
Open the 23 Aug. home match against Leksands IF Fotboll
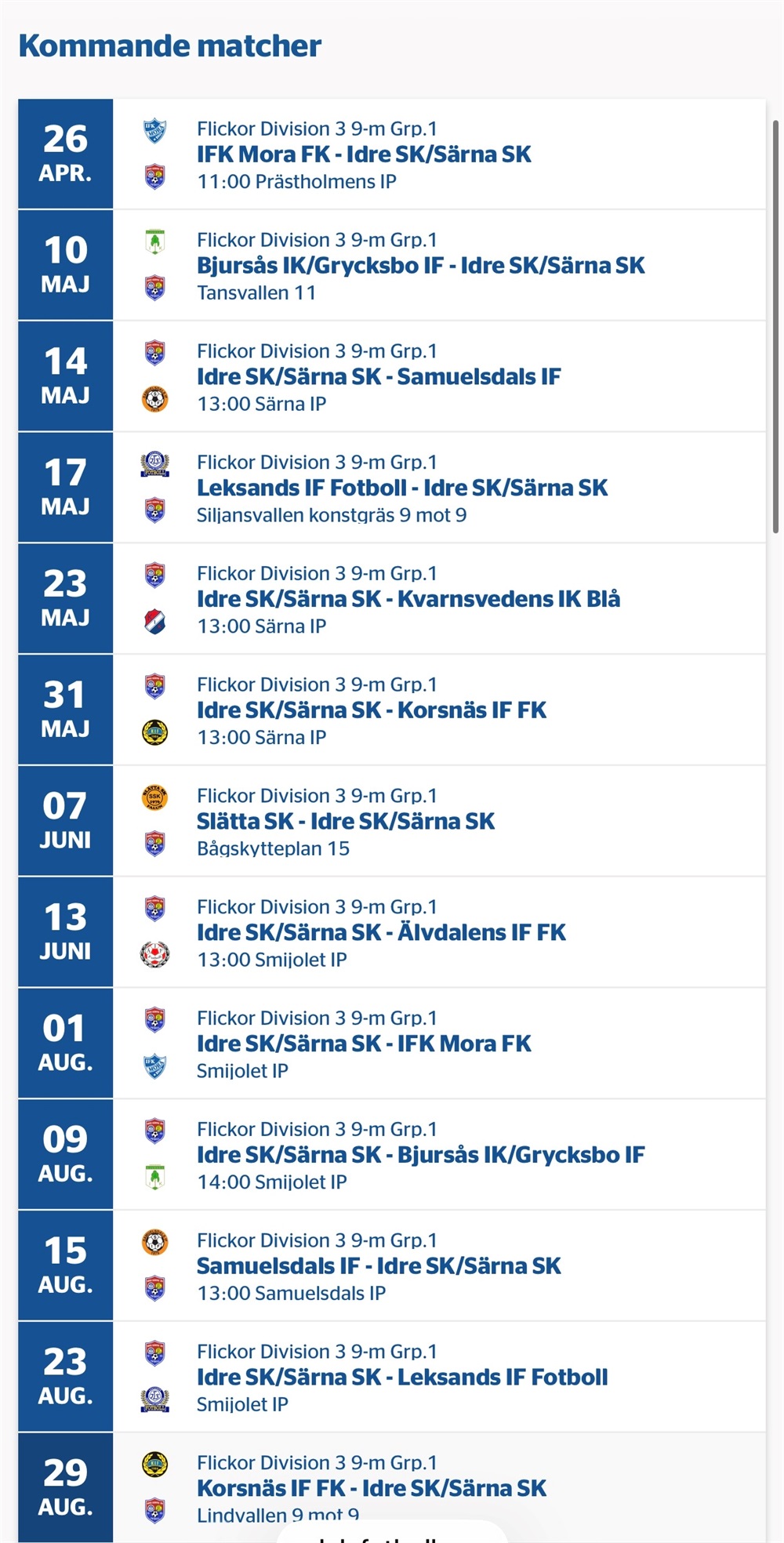(x=402, y=1378)
